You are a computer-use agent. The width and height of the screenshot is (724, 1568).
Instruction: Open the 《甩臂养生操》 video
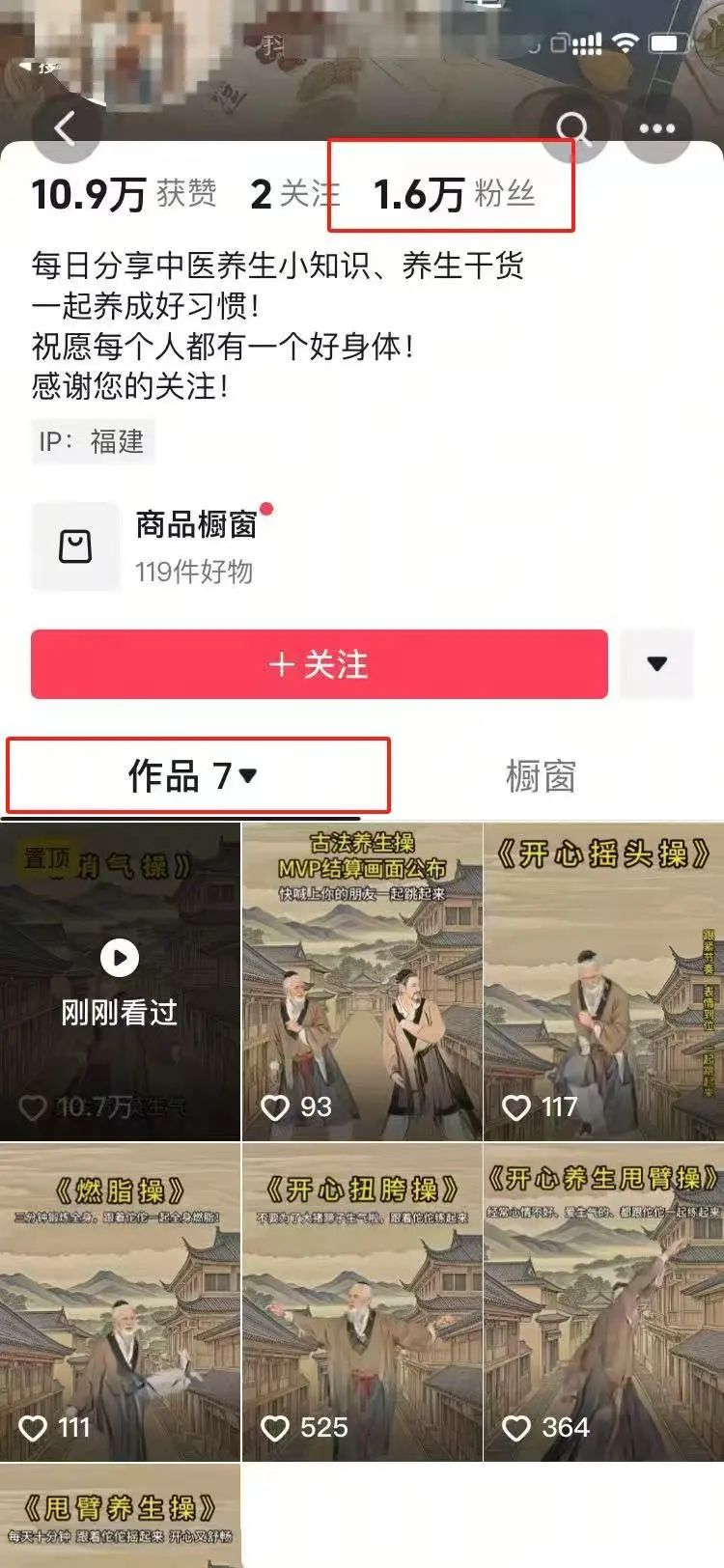tap(120, 1516)
